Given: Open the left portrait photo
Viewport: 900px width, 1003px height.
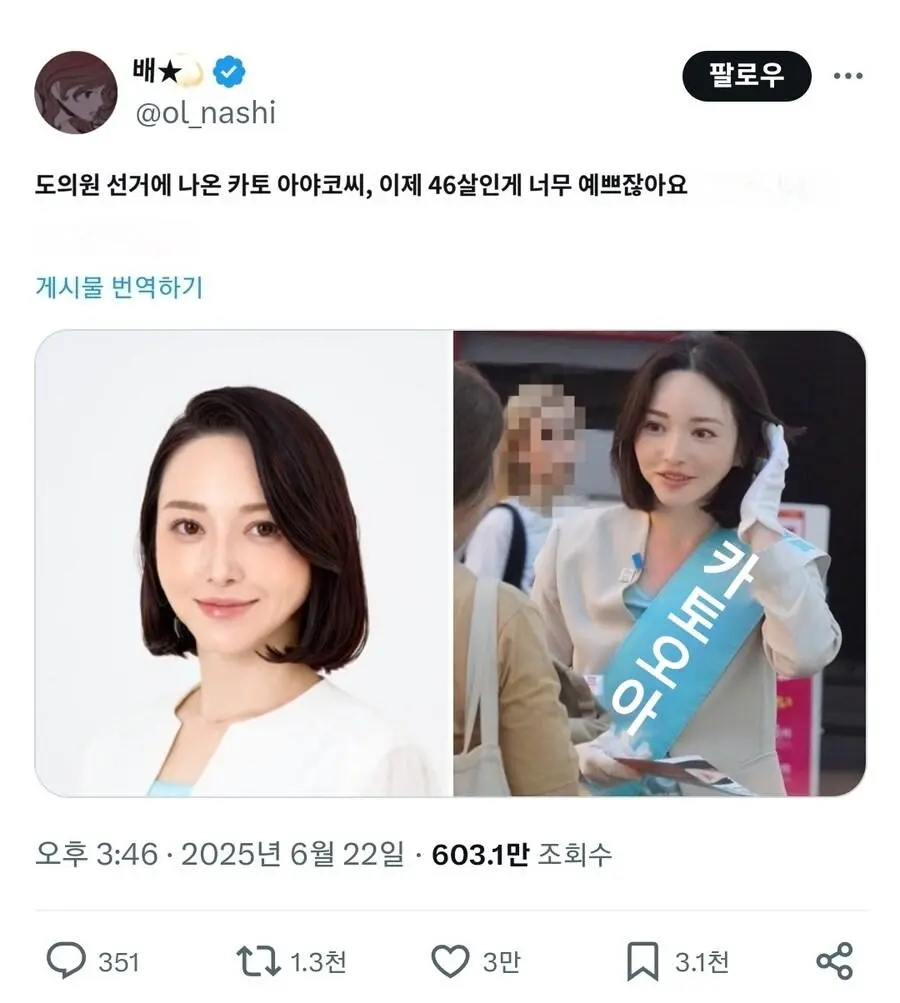Looking at the screenshot, I should (x=244, y=563).
